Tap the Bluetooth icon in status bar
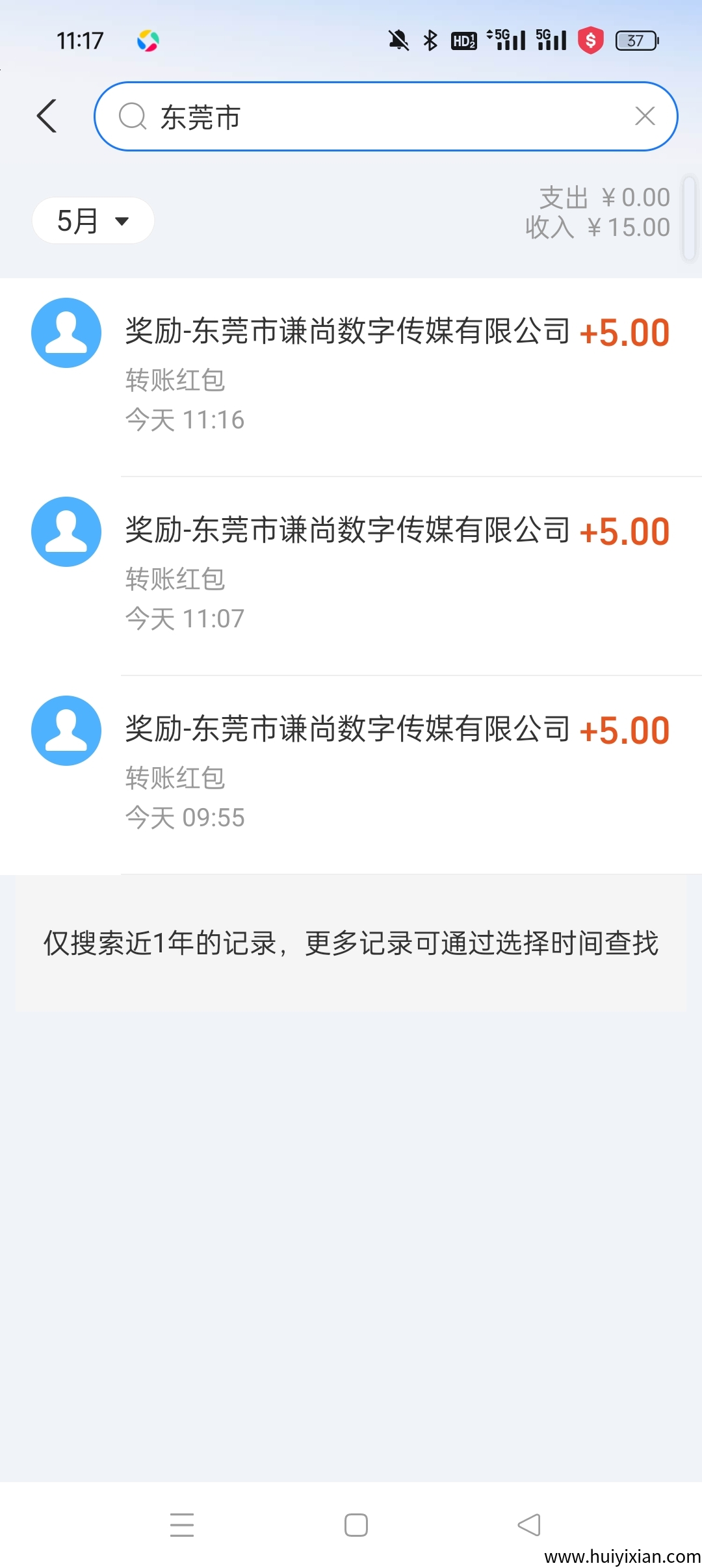The image size is (702, 1568). click(429, 40)
